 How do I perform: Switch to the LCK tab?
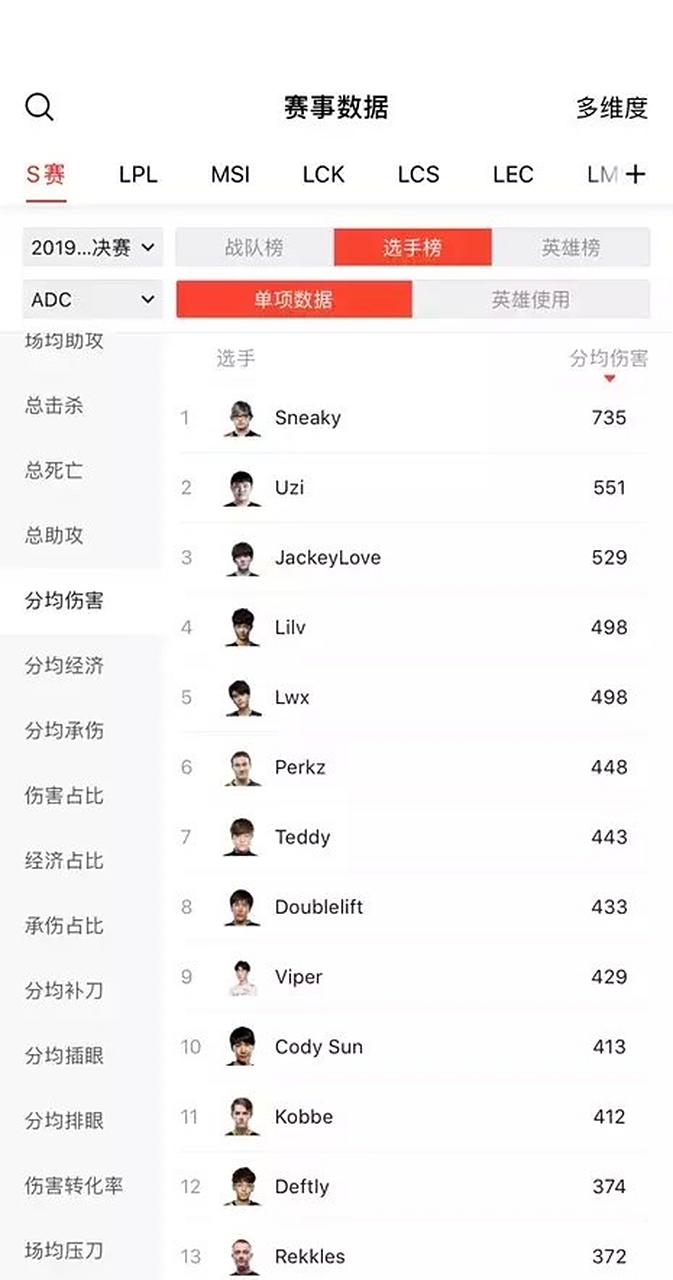click(x=323, y=174)
